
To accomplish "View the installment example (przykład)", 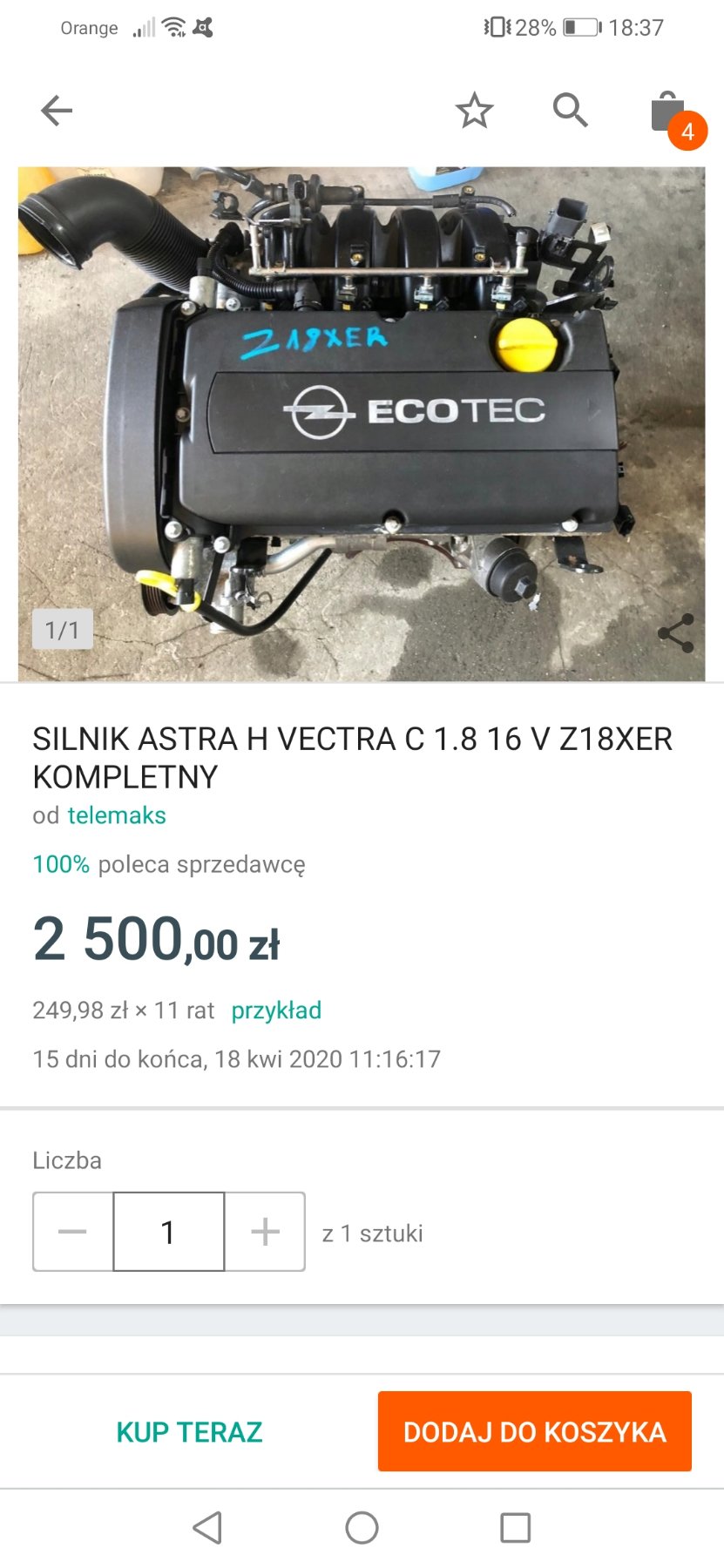I will (x=276, y=1010).
